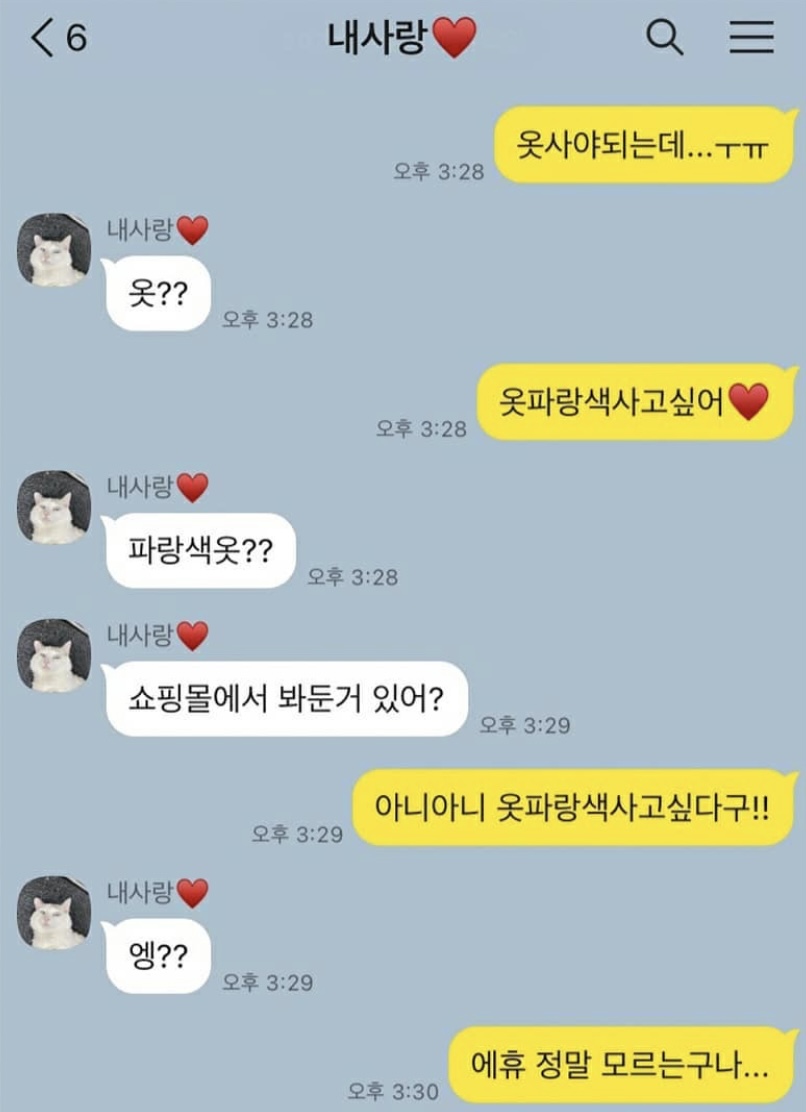View profile from avatar by 쇼핑몰에서 봐둔거 있어?
Image resolution: width=806 pixels, height=1112 pixels.
click(x=54, y=655)
